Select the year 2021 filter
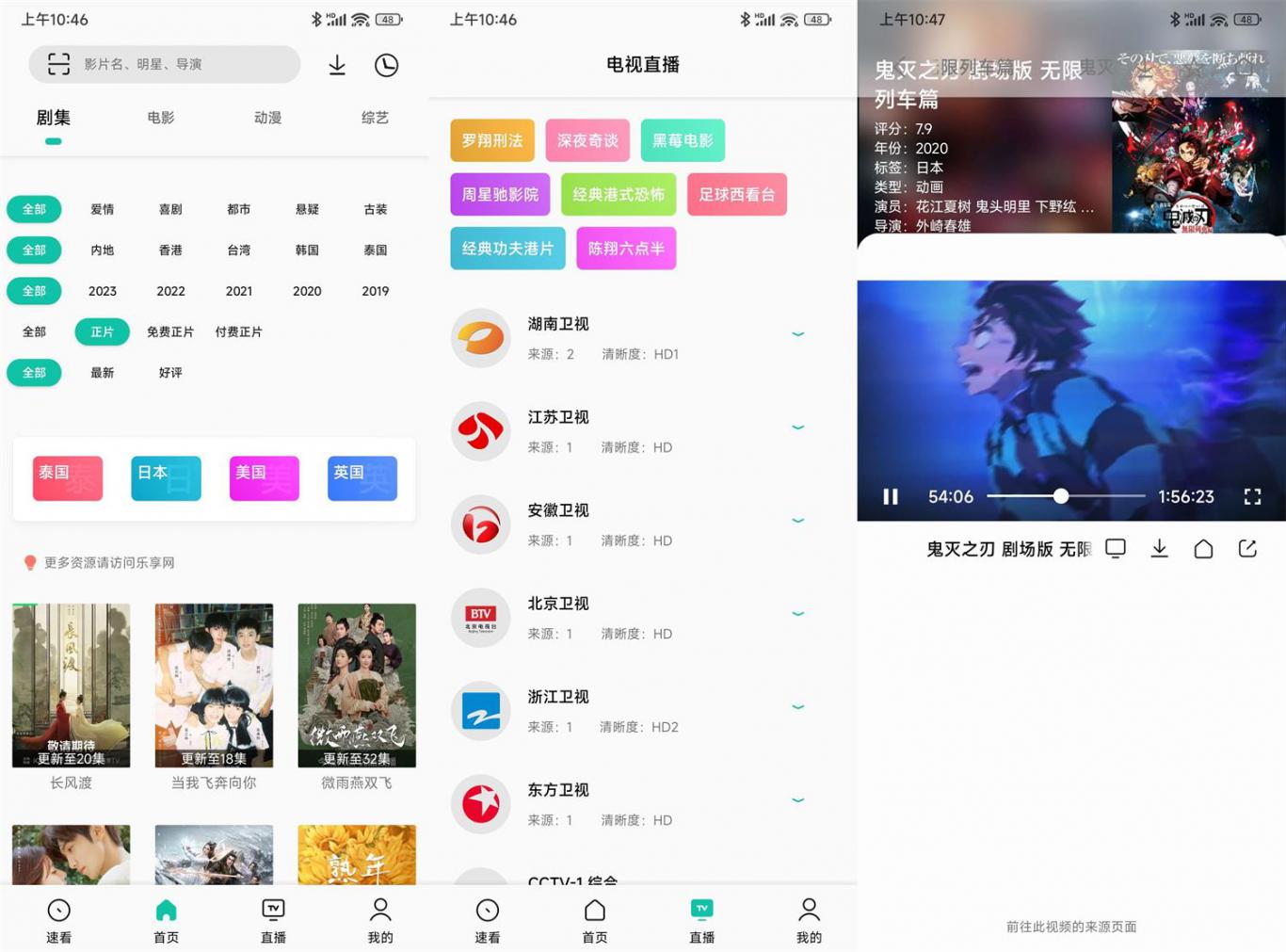This screenshot has height=952, width=1286. (x=239, y=291)
